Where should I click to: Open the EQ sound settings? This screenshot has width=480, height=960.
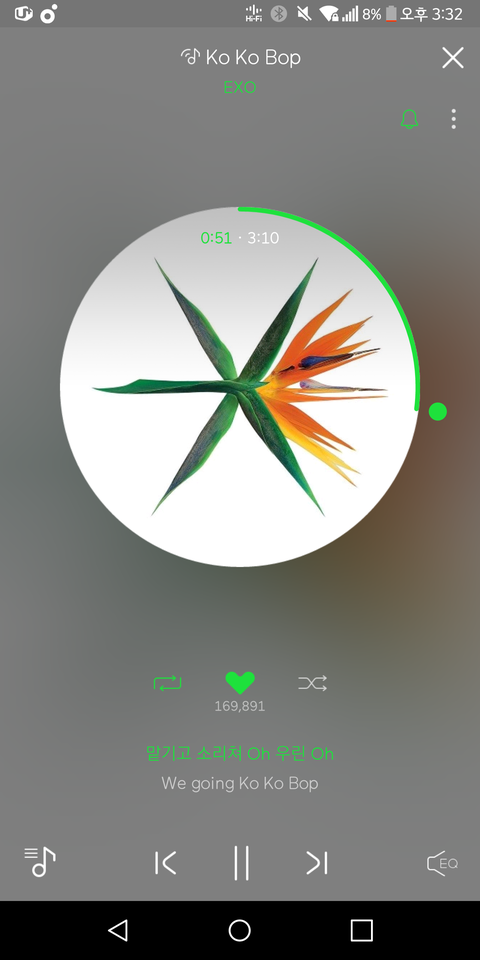pyautogui.click(x=442, y=863)
